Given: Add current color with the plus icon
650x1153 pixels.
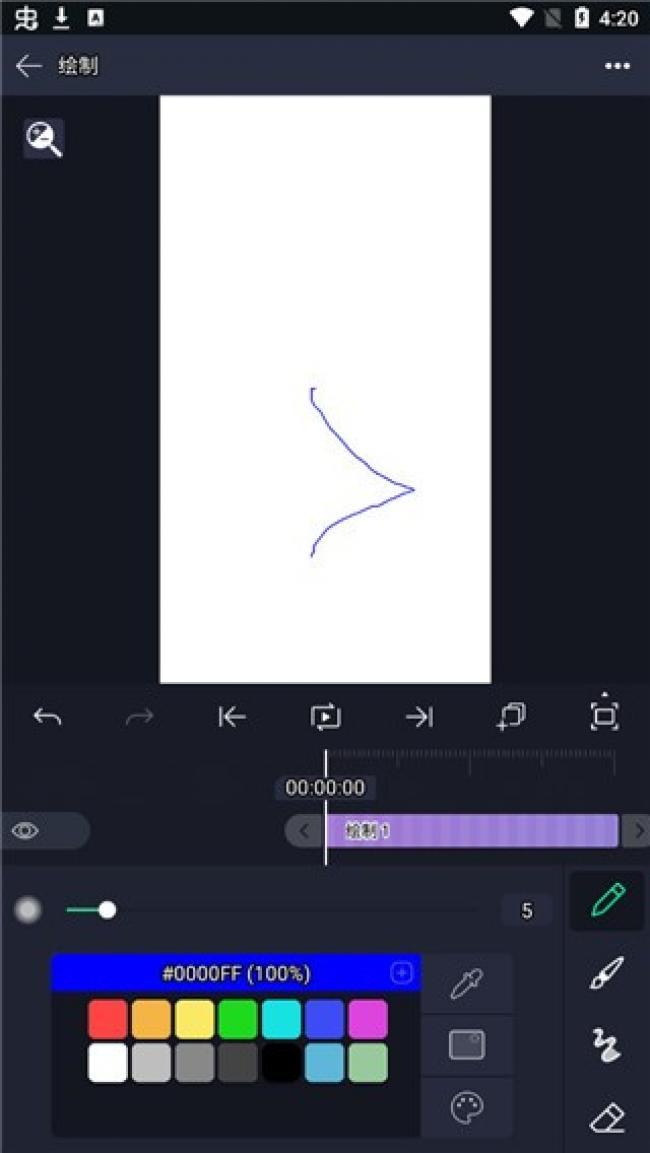Looking at the screenshot, I should [401, 973].
